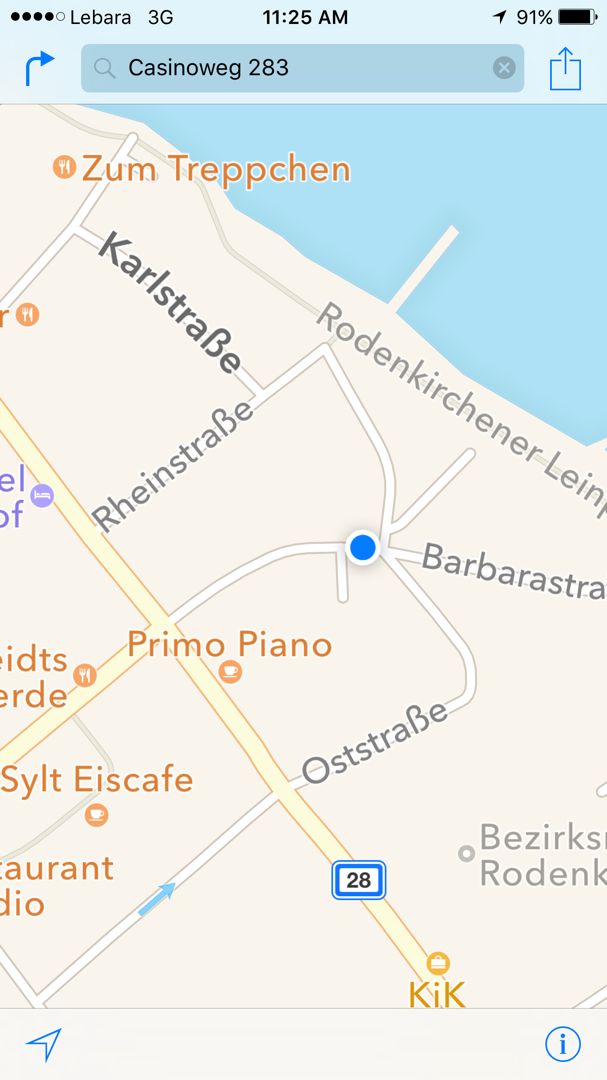
Task: Select the Sylt Eiscafe marker
Action: (x=97, y=814)
